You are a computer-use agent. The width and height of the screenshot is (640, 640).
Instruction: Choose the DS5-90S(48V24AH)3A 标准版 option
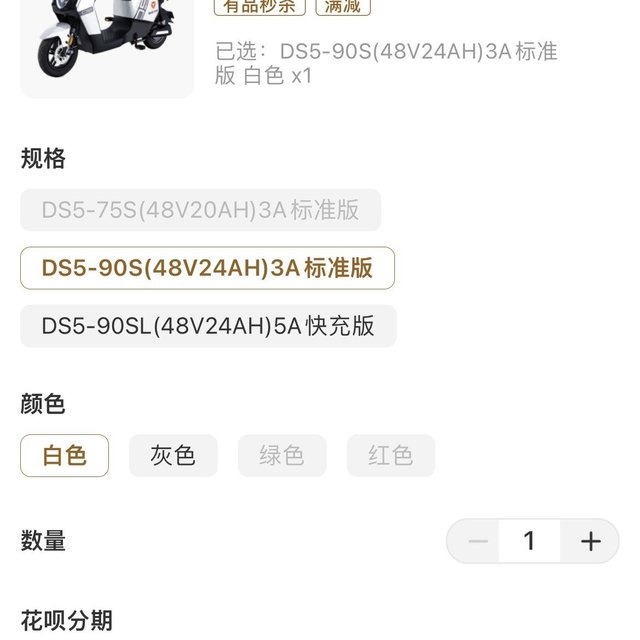click(x=207, y=268)
